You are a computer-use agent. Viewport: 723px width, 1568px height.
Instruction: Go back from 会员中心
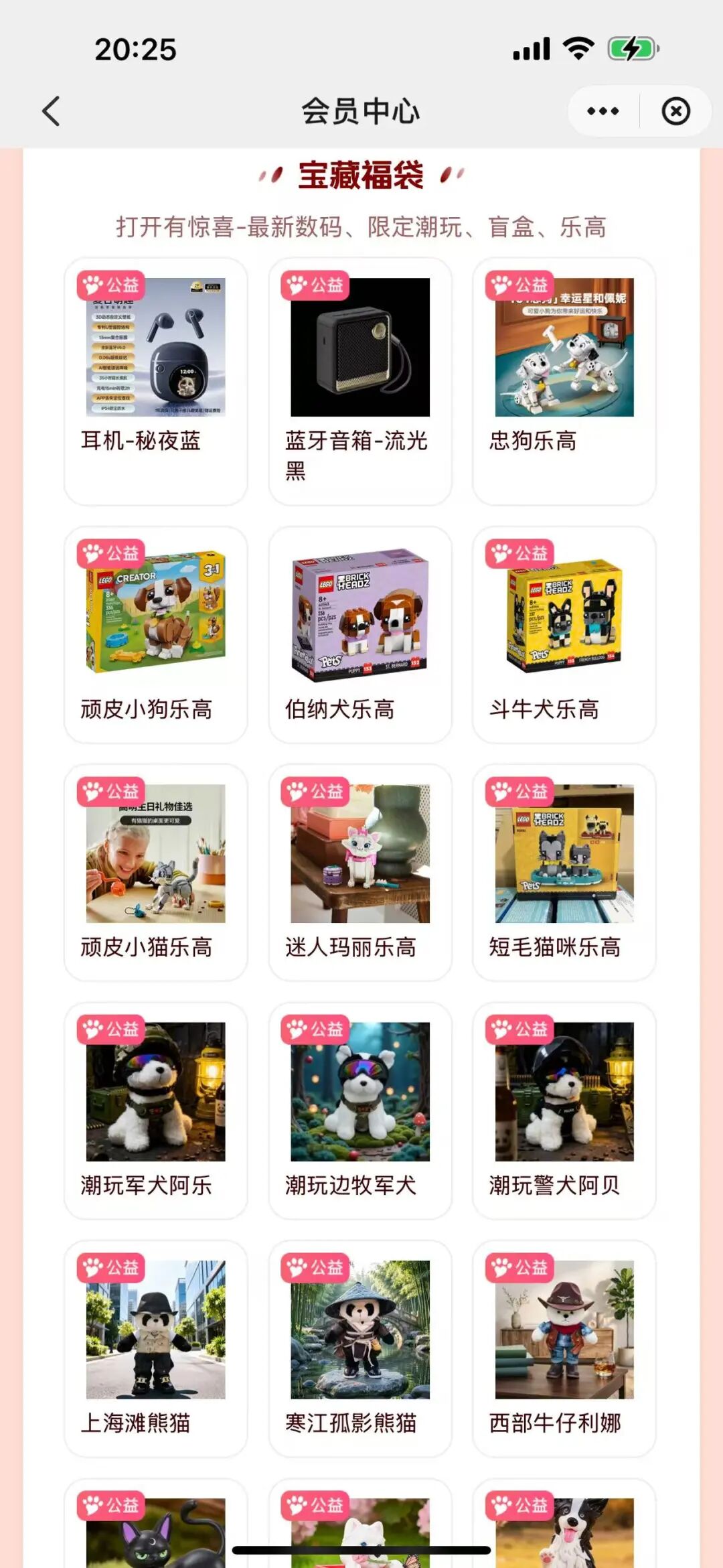(x=52, y=111)
